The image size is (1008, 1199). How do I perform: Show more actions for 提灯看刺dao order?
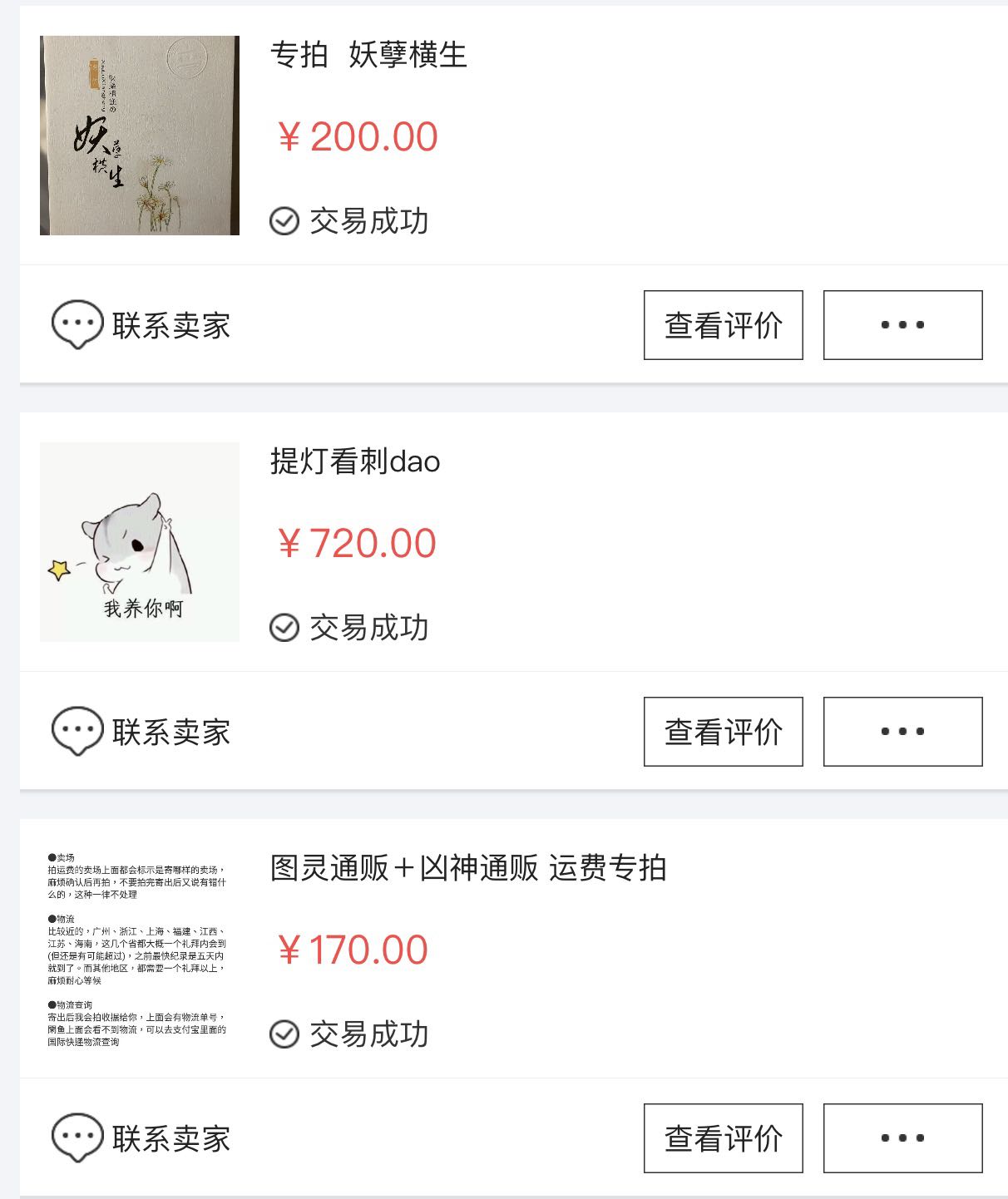[x=902, y=732]
